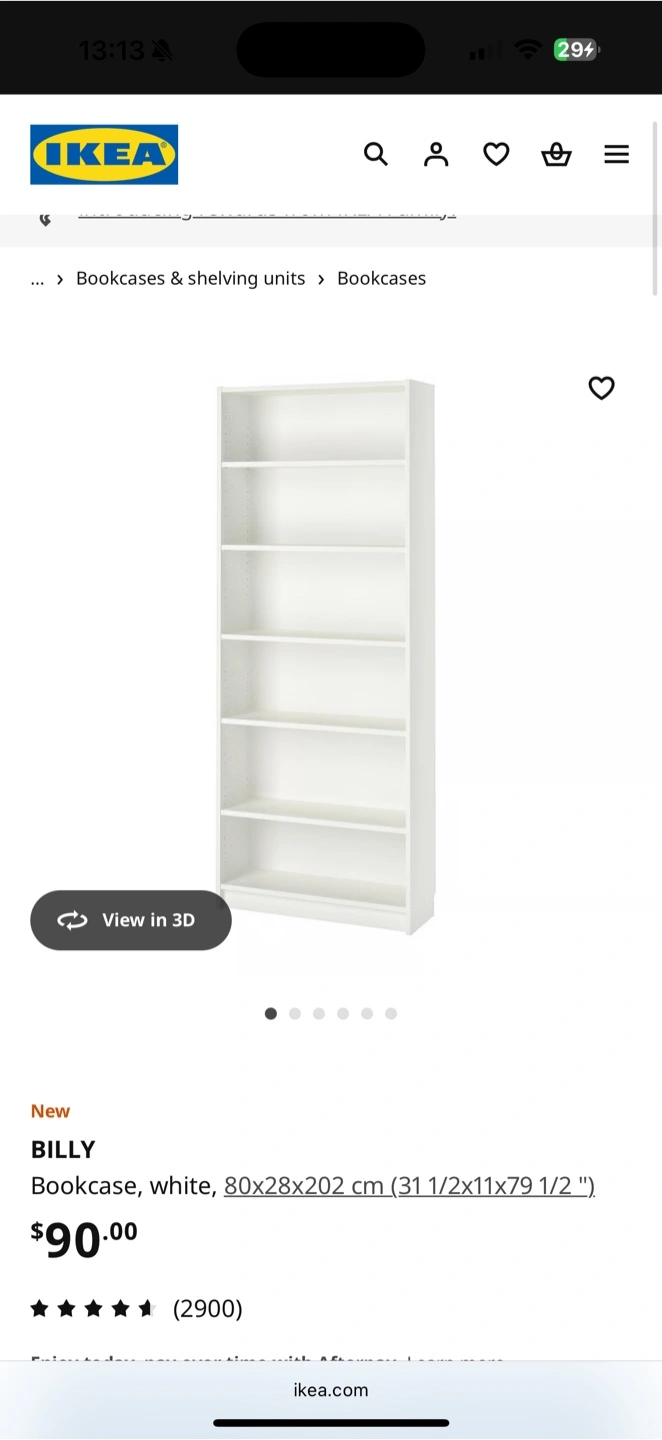This screenshot has height=1440, width=662.
Task: Open the hamburger menu
Action: (617, 154)
